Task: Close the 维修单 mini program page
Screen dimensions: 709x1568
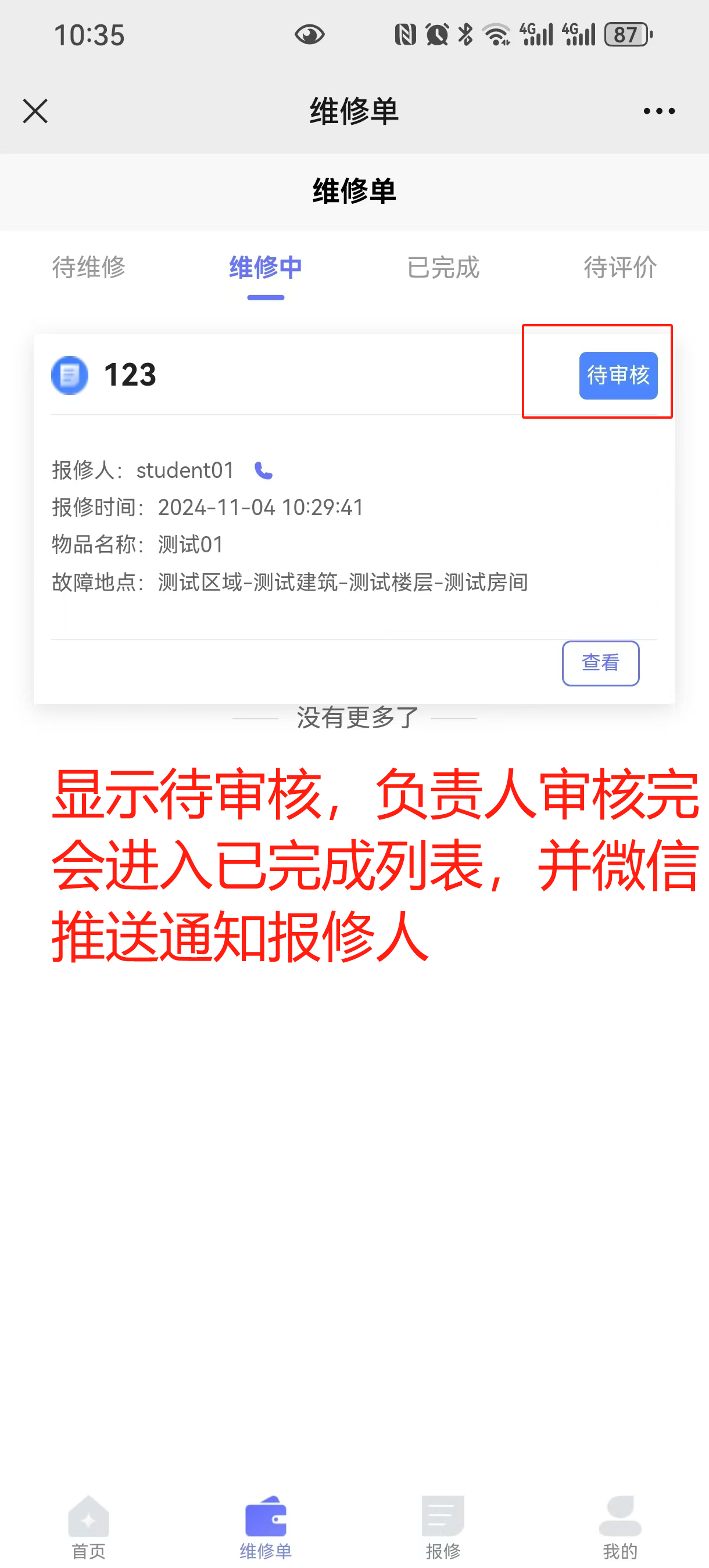Action: coord(35,112)
